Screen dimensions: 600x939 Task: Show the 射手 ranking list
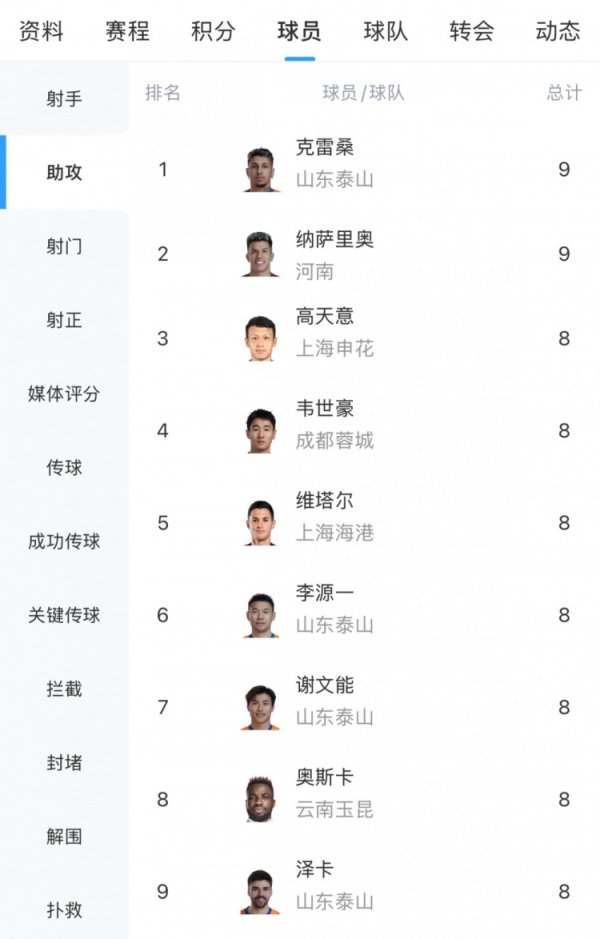pos(64,99)
